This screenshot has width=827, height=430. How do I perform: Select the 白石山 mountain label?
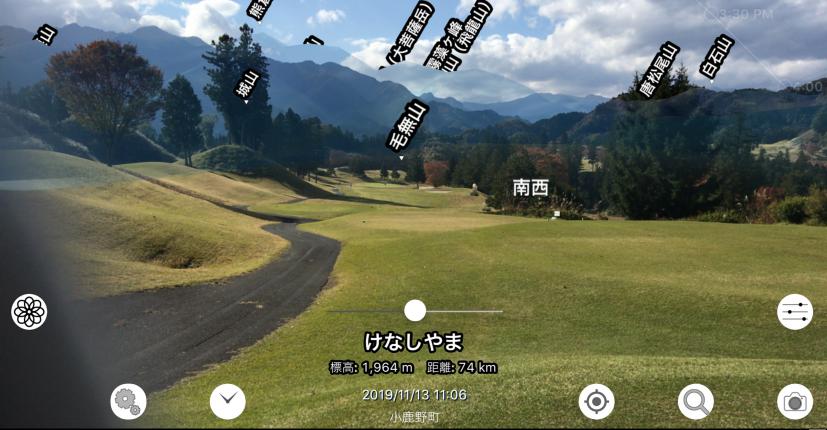pos(716,58)
